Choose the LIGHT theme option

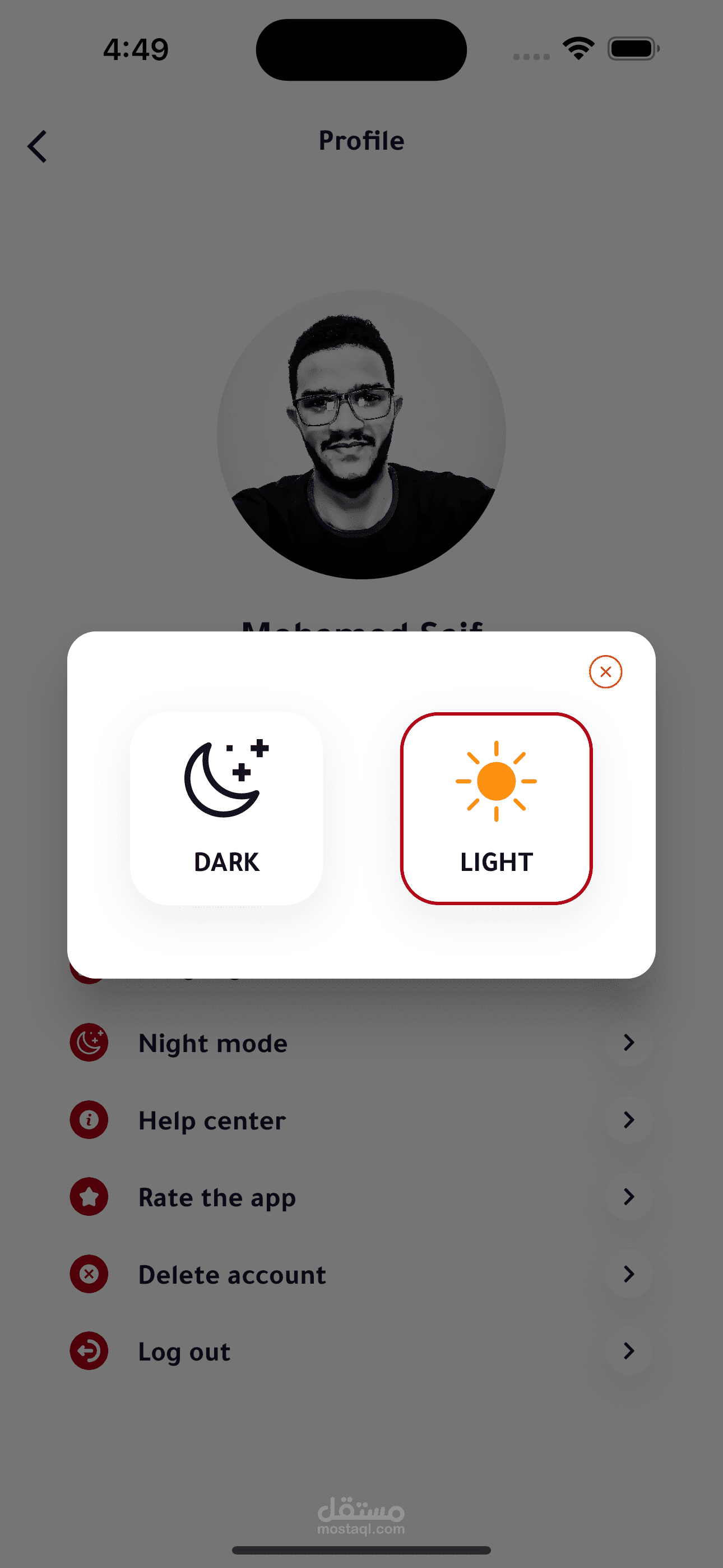pos(496,808)
